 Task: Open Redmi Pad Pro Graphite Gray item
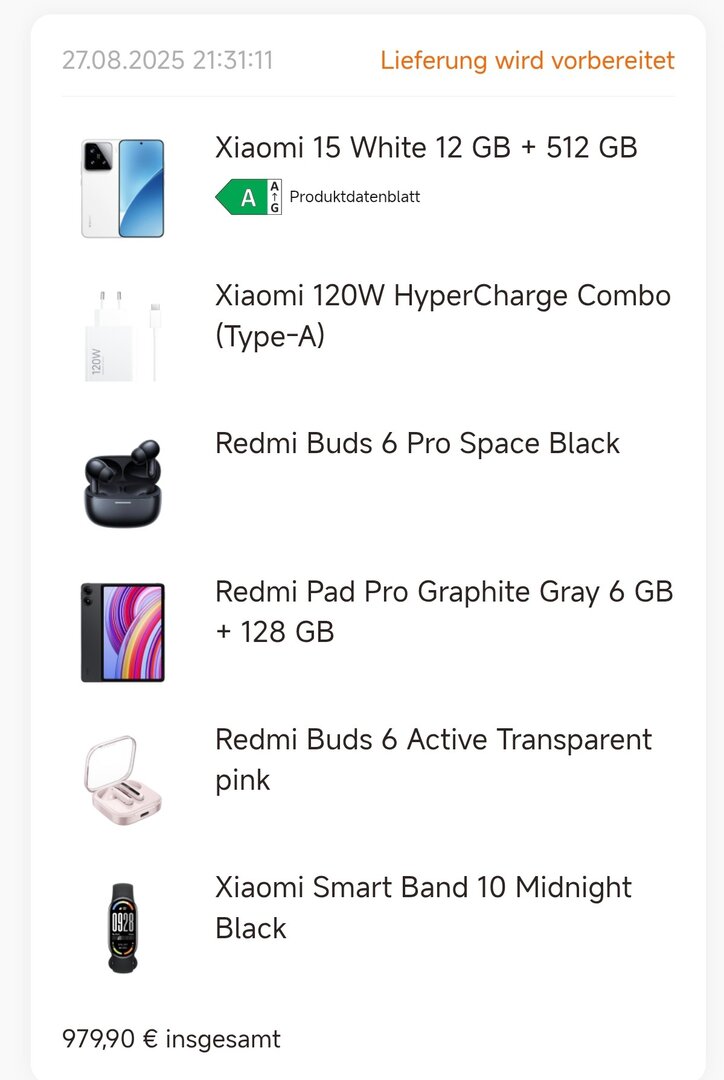click(443, 612)
